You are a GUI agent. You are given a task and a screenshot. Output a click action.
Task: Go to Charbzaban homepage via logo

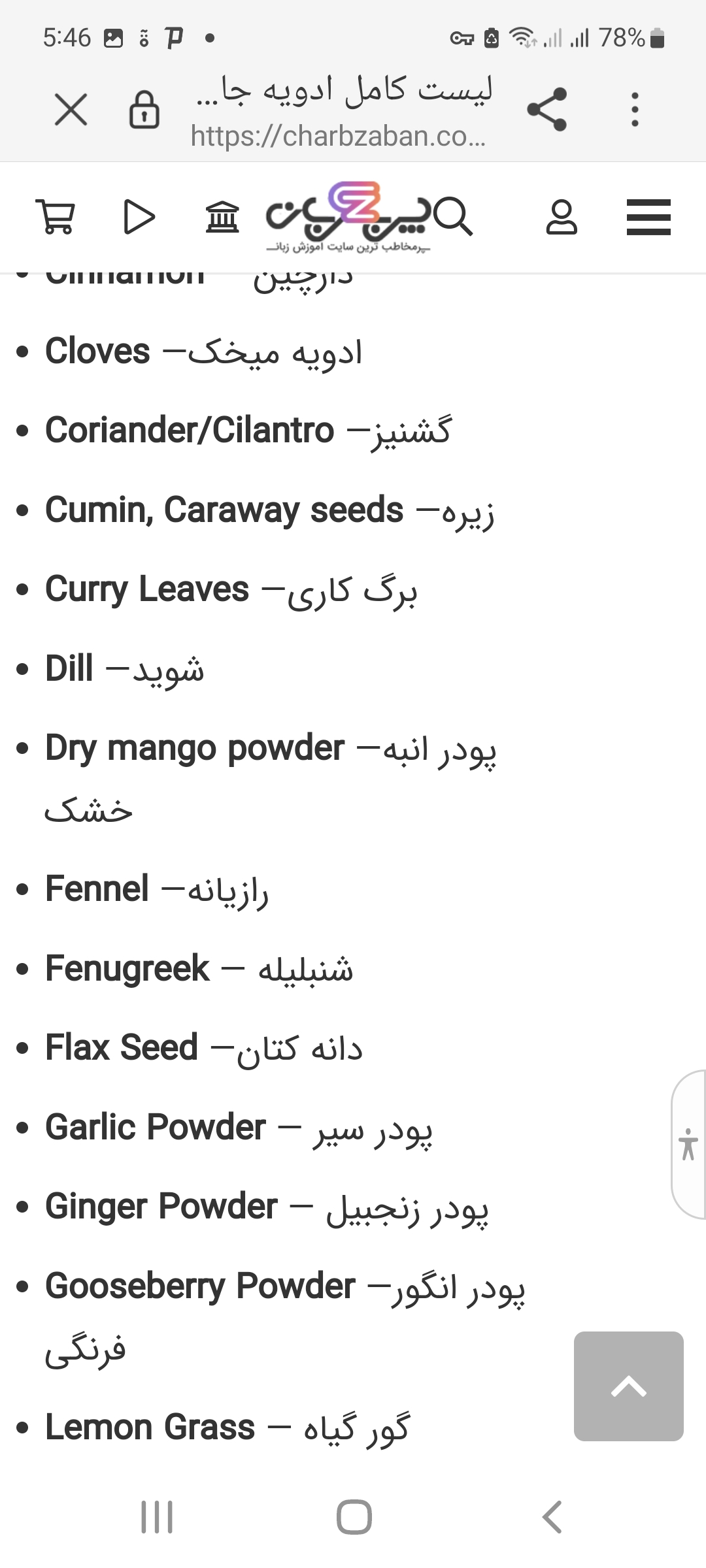[x=348, y=217]
